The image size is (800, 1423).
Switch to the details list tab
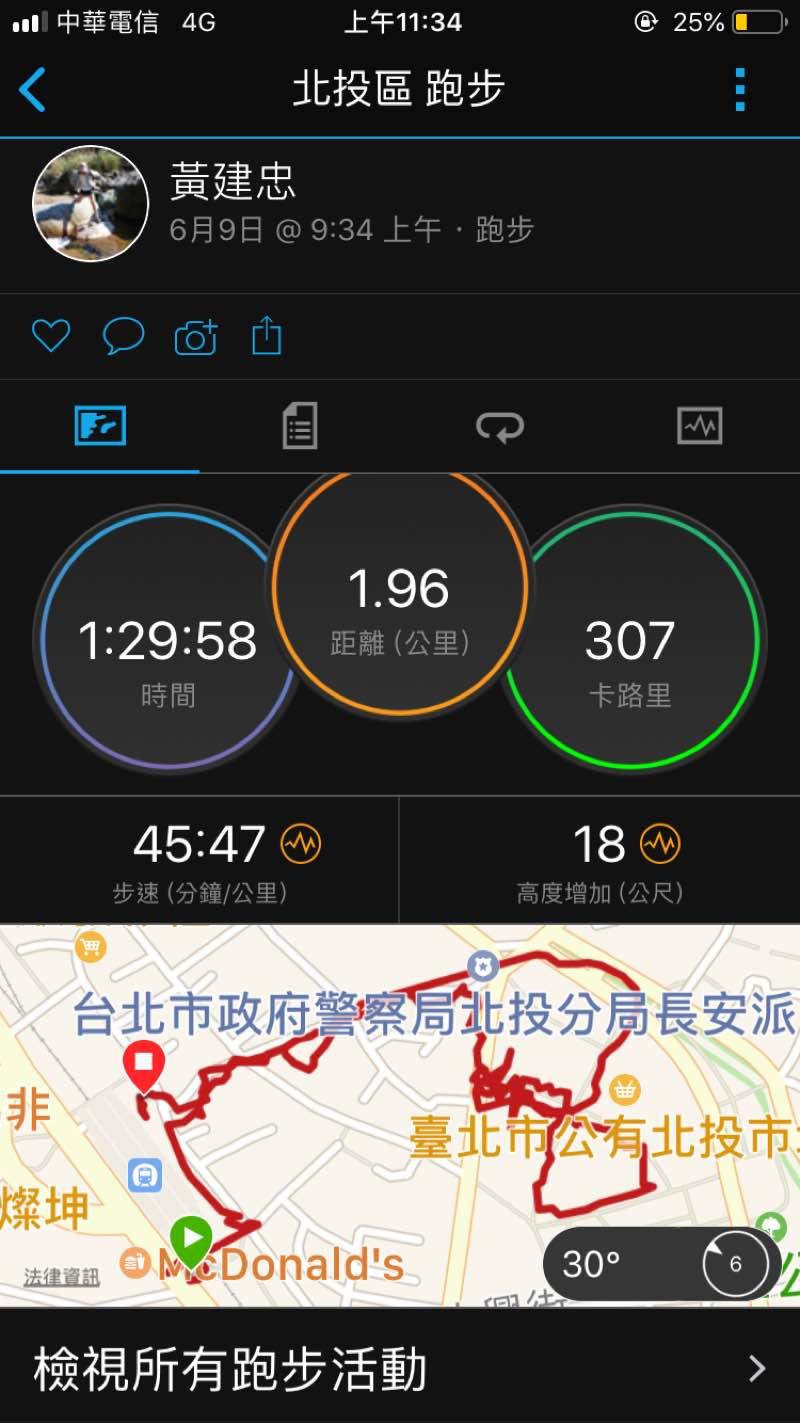click(299, 426)
